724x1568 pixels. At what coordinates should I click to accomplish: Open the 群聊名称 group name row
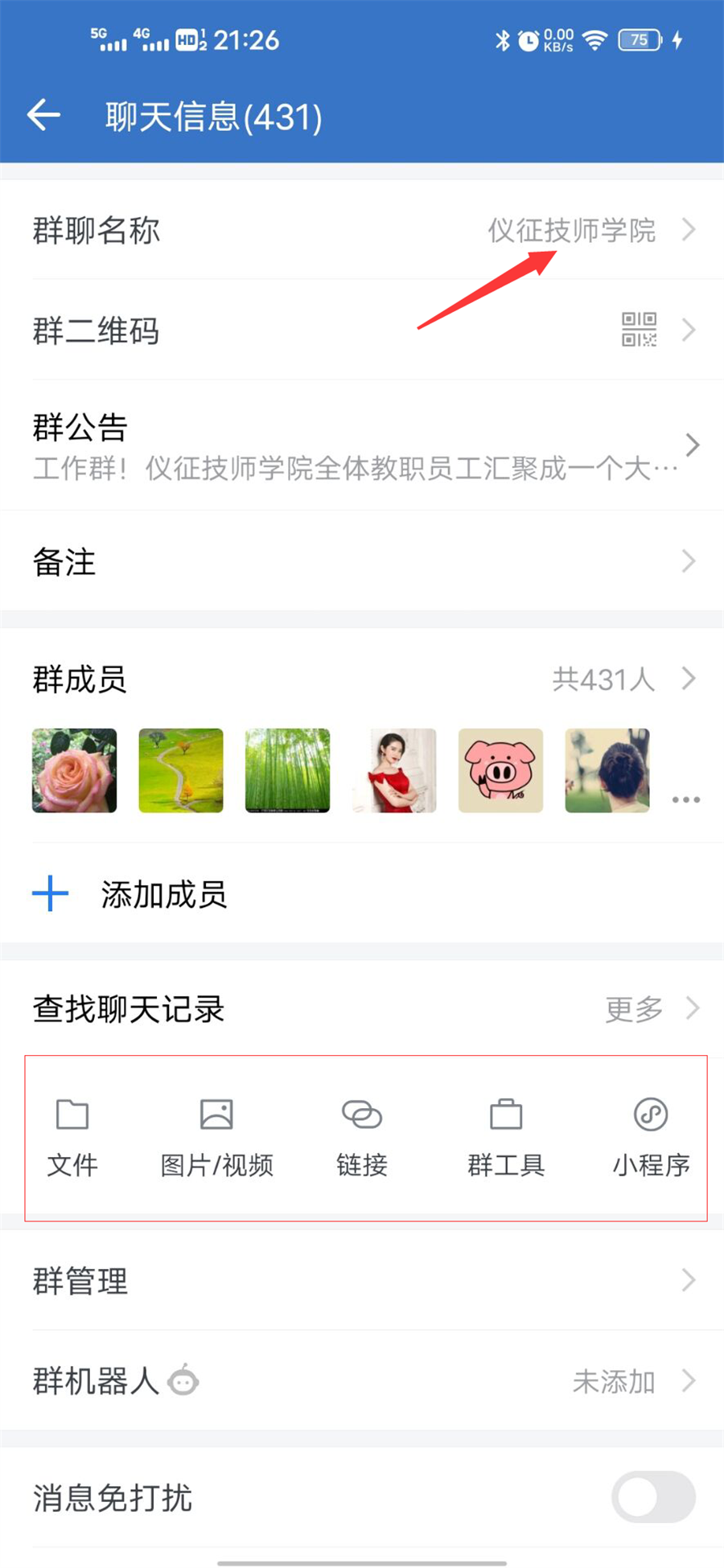click(362, 230)
